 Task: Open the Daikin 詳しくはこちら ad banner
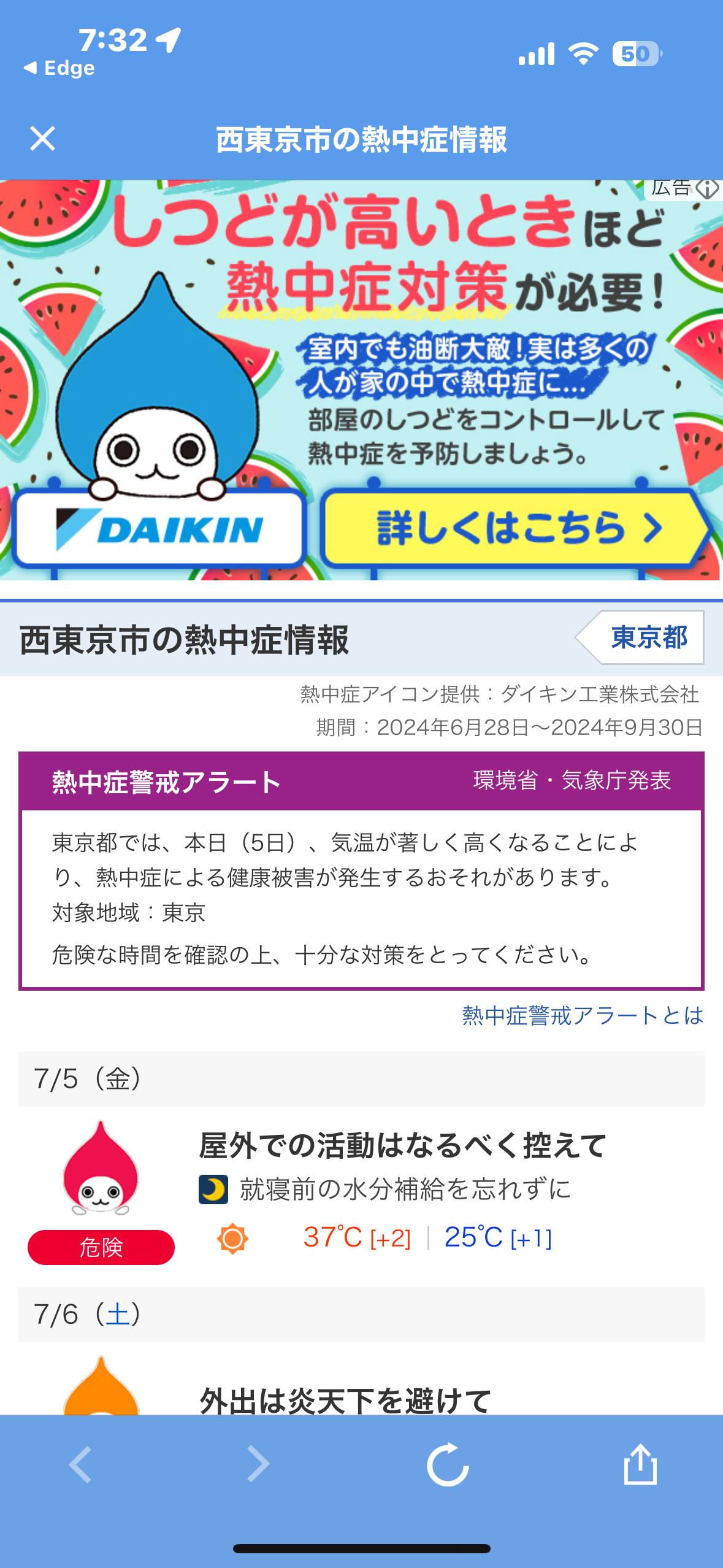(514, 528)
